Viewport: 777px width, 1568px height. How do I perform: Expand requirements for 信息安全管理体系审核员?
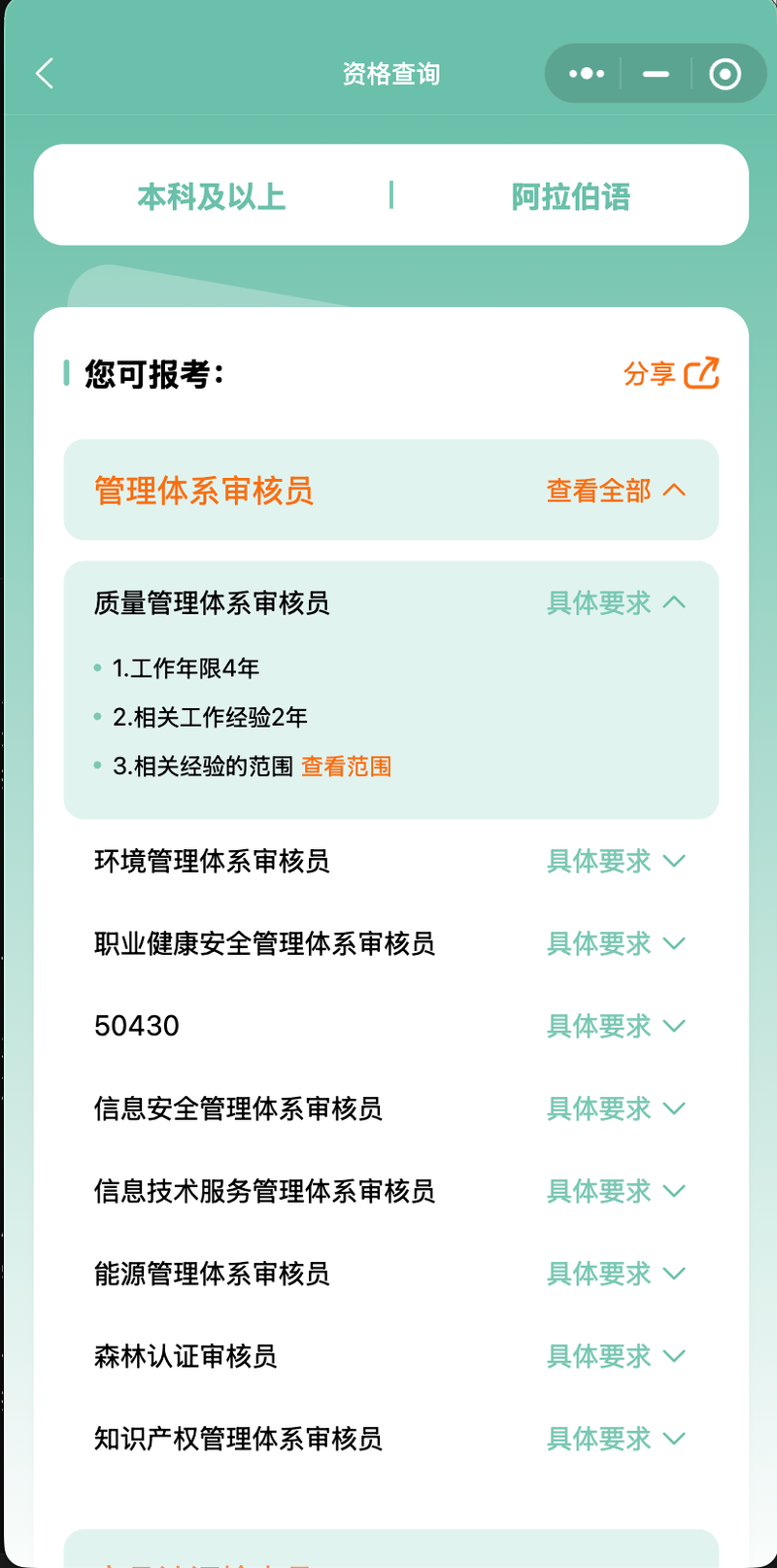click(616, 1108)
